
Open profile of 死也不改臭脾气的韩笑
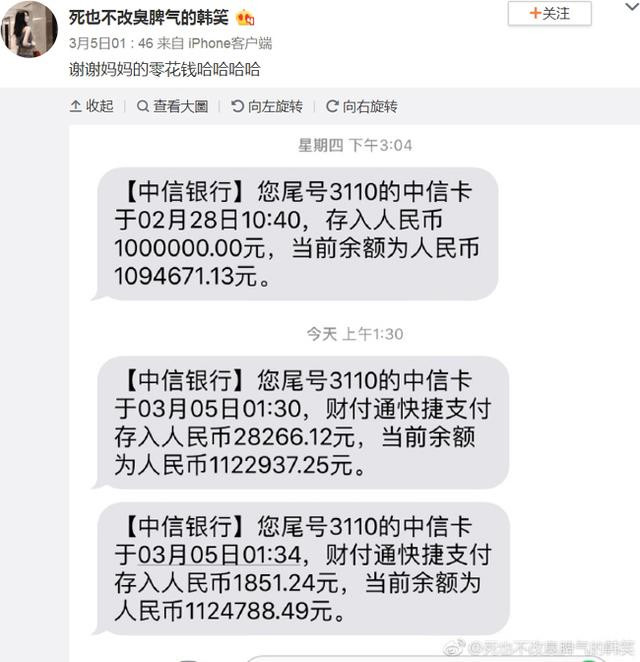pos(148,17)
